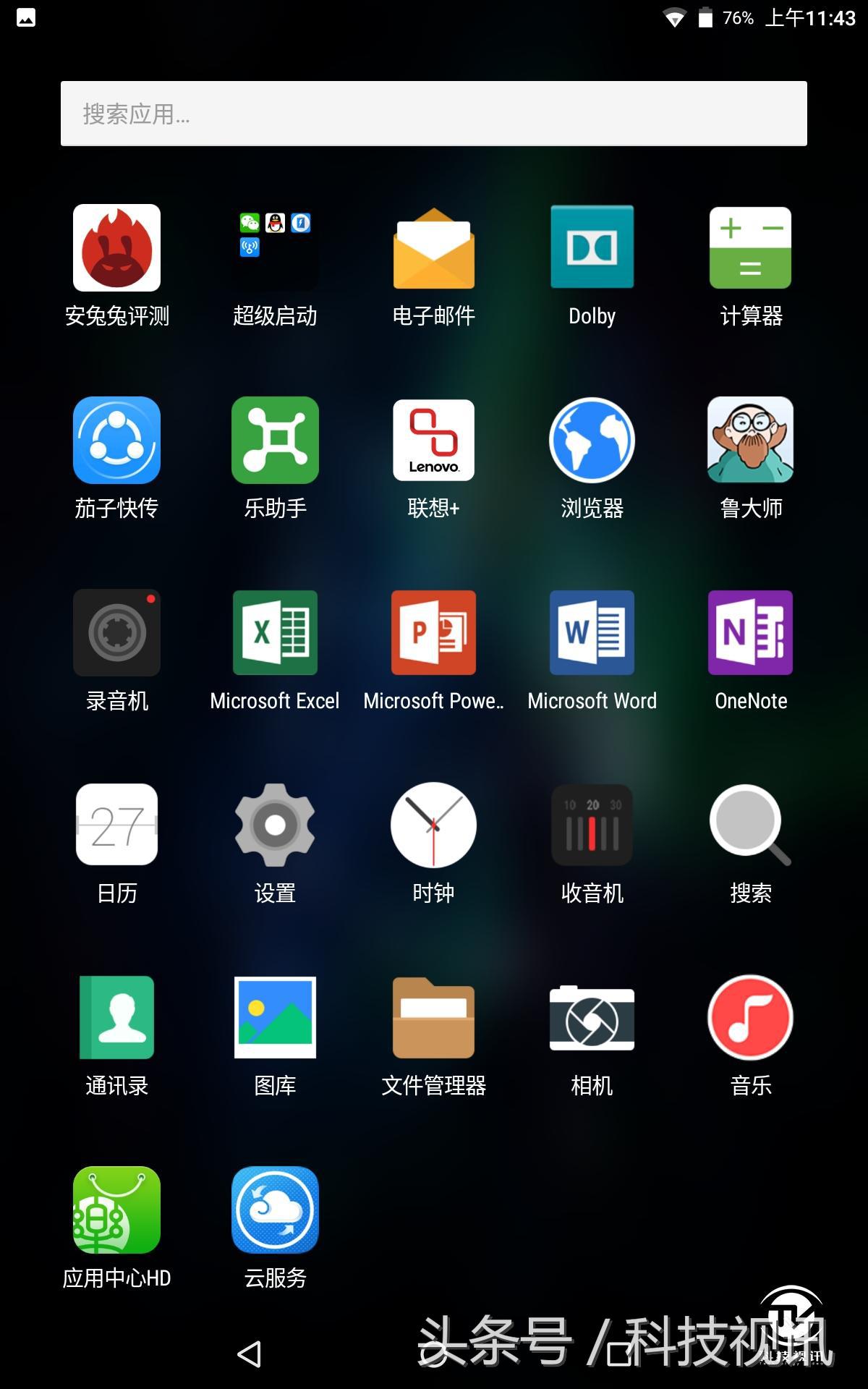Open the 收音机 FM radio app

tap(592, 825)
